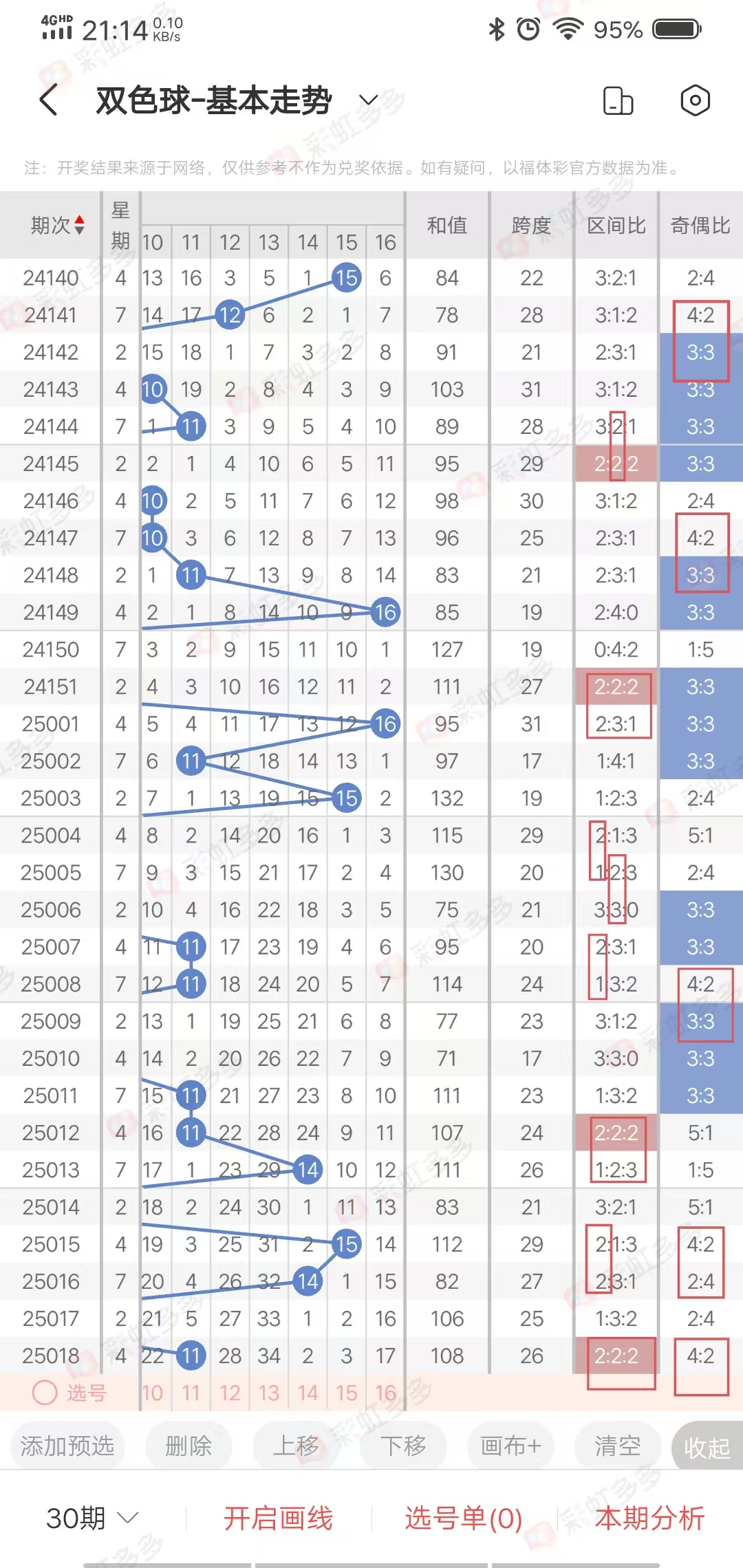Tap 开启画线 to enable line drawing
The height and width of the screenshot is (1568, 743).
click(x=278, y=1518)
